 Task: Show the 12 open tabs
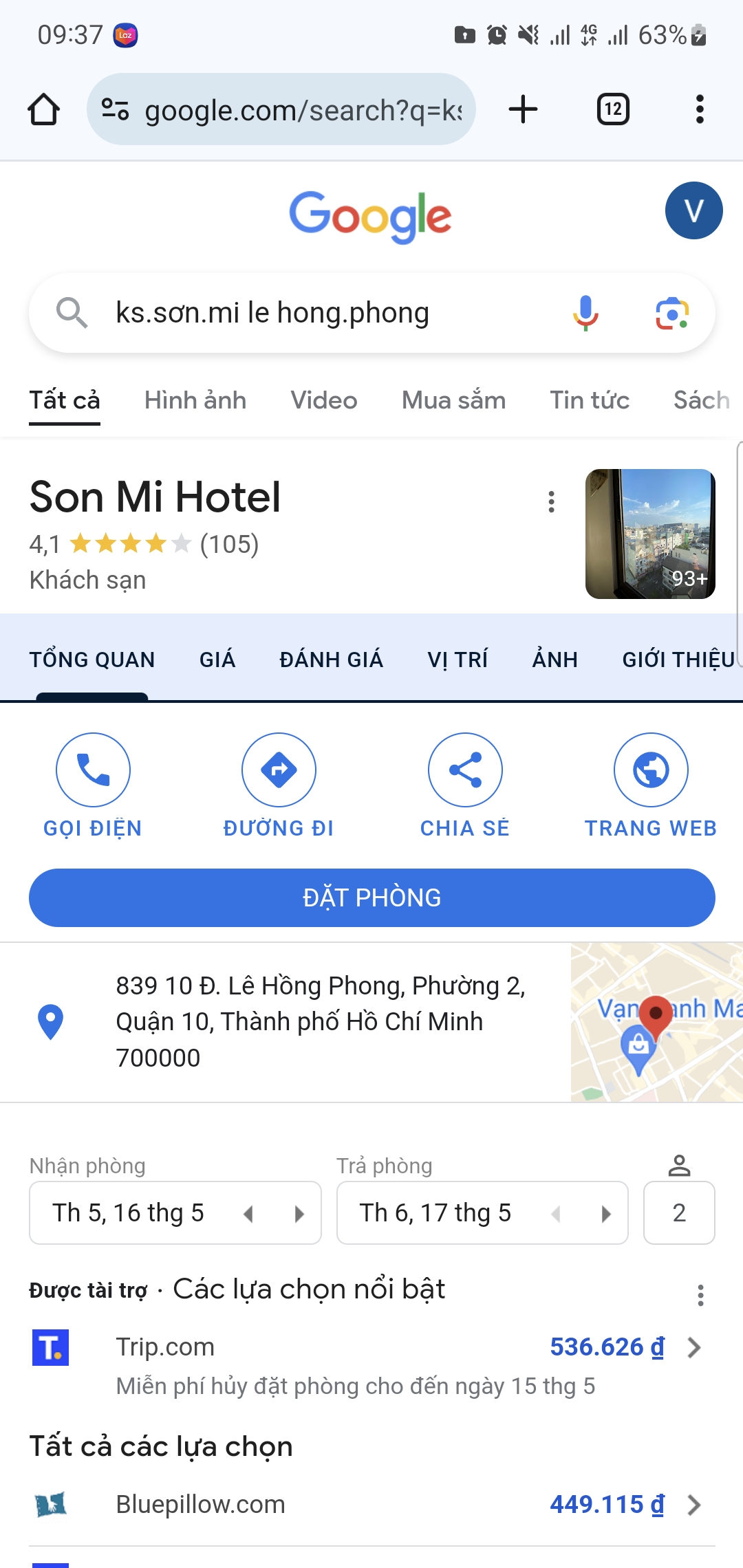[613, 109]
